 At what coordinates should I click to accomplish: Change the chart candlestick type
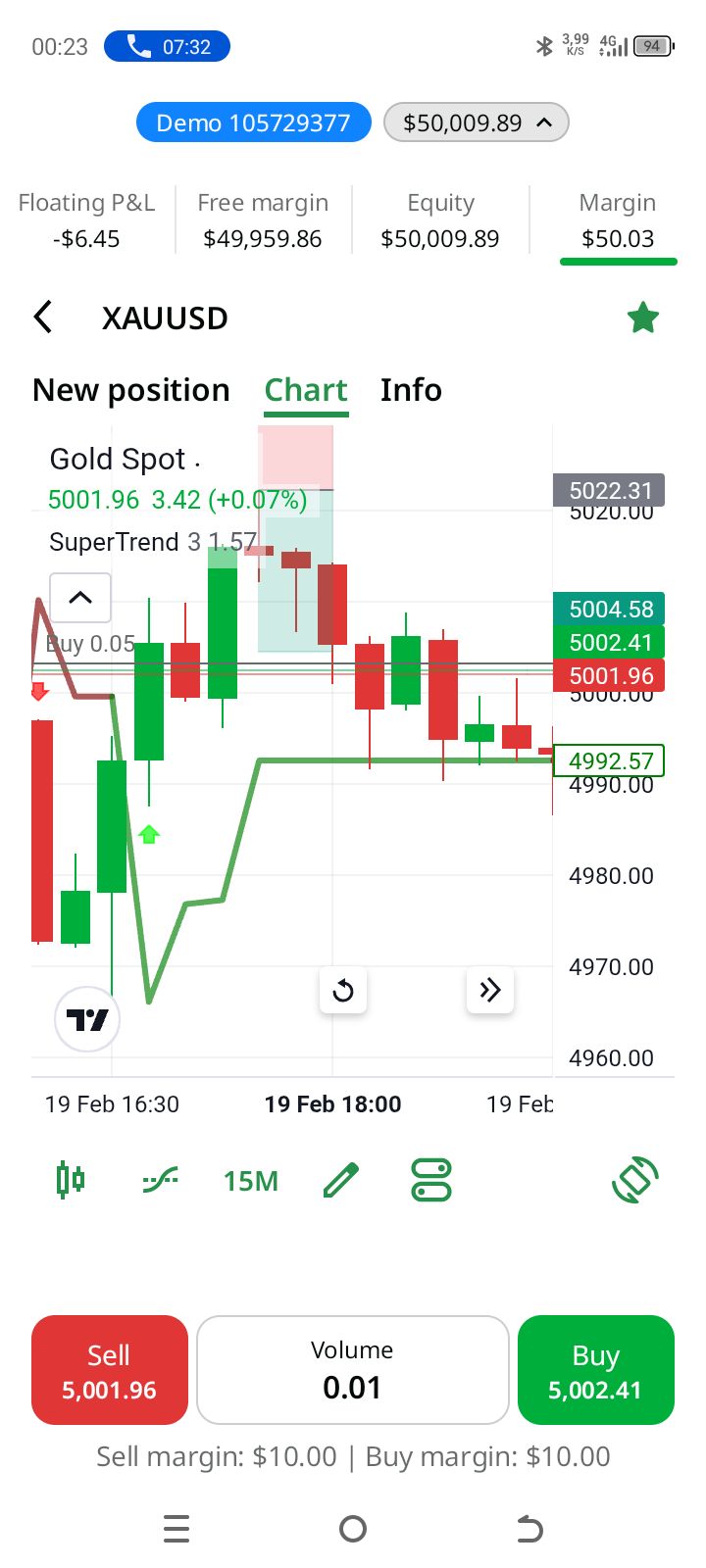[71, 1180]
